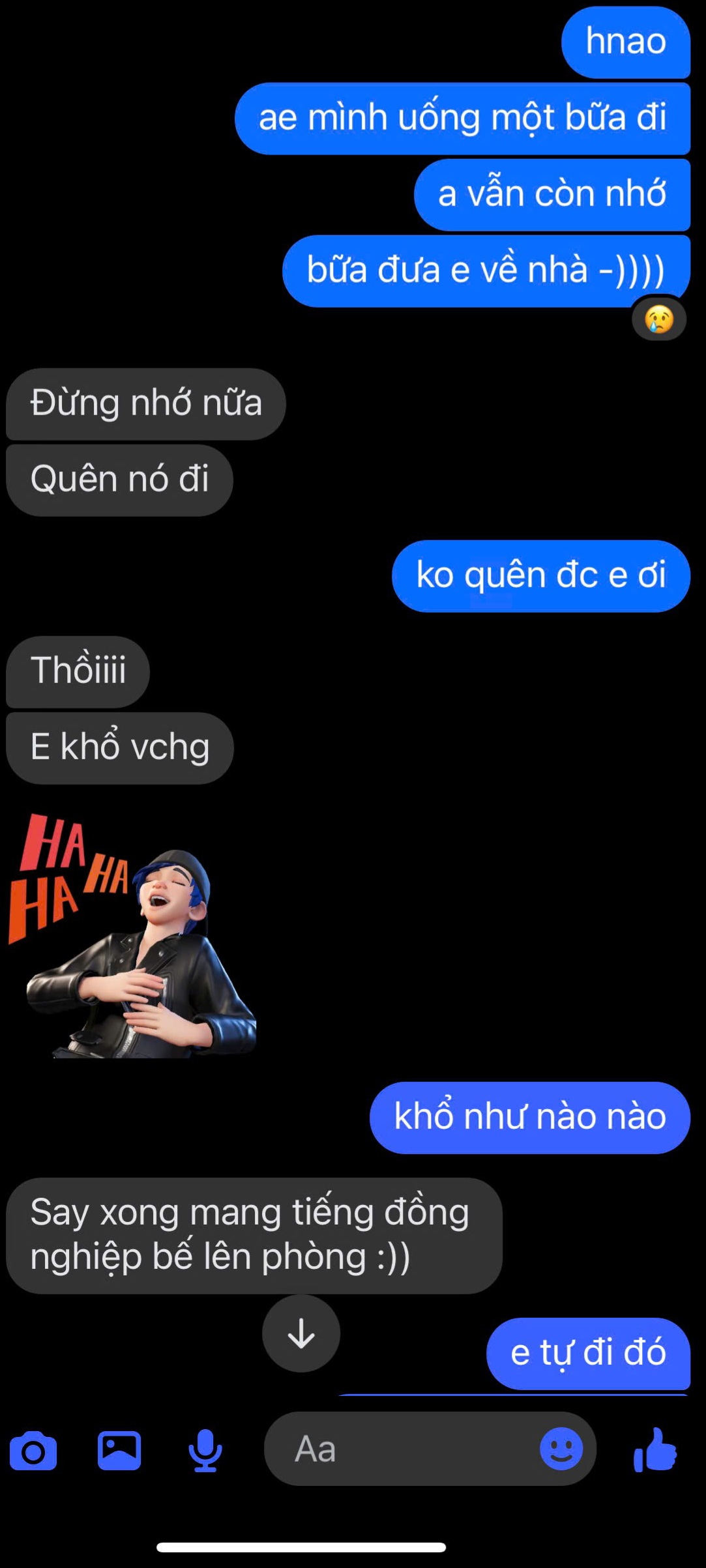Send a thumbs-up like

[x=656, y=1449]
